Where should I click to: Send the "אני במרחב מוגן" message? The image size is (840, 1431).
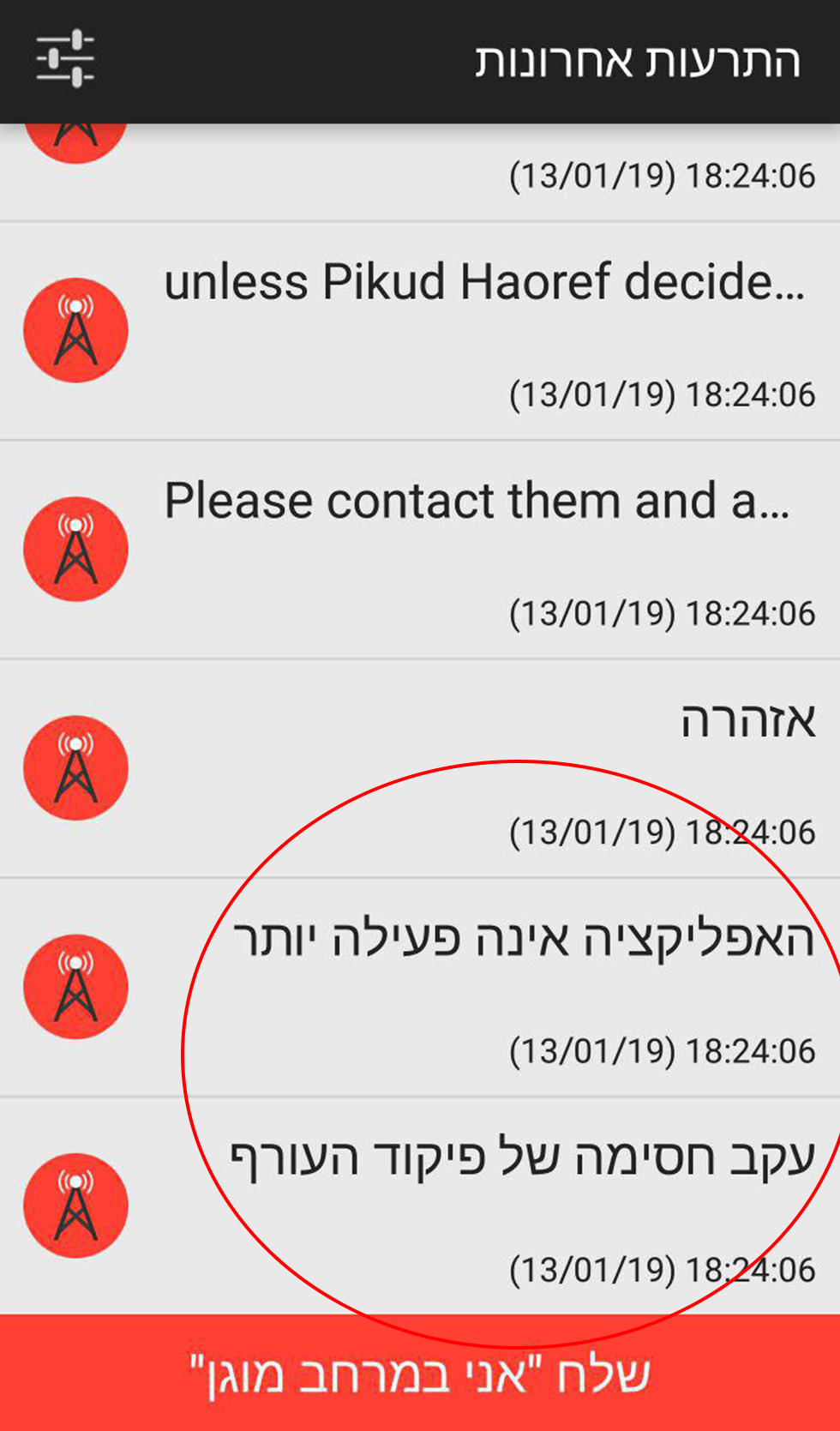420,1374
